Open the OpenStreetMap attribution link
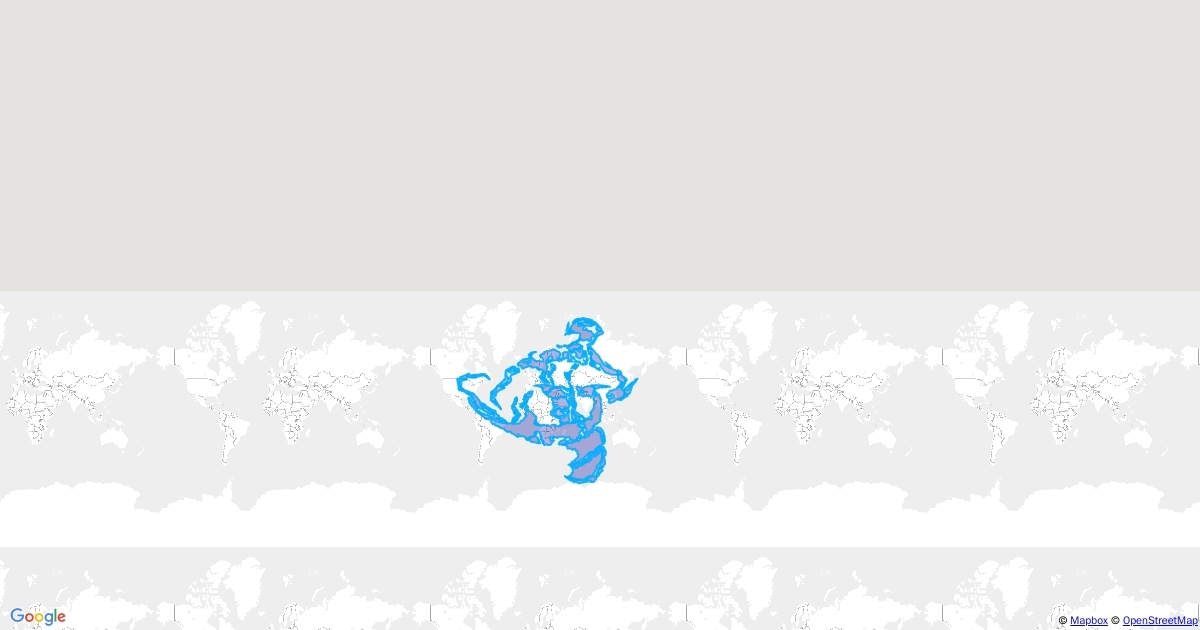Screen dimensions: 1200x630 [1160, 621]
